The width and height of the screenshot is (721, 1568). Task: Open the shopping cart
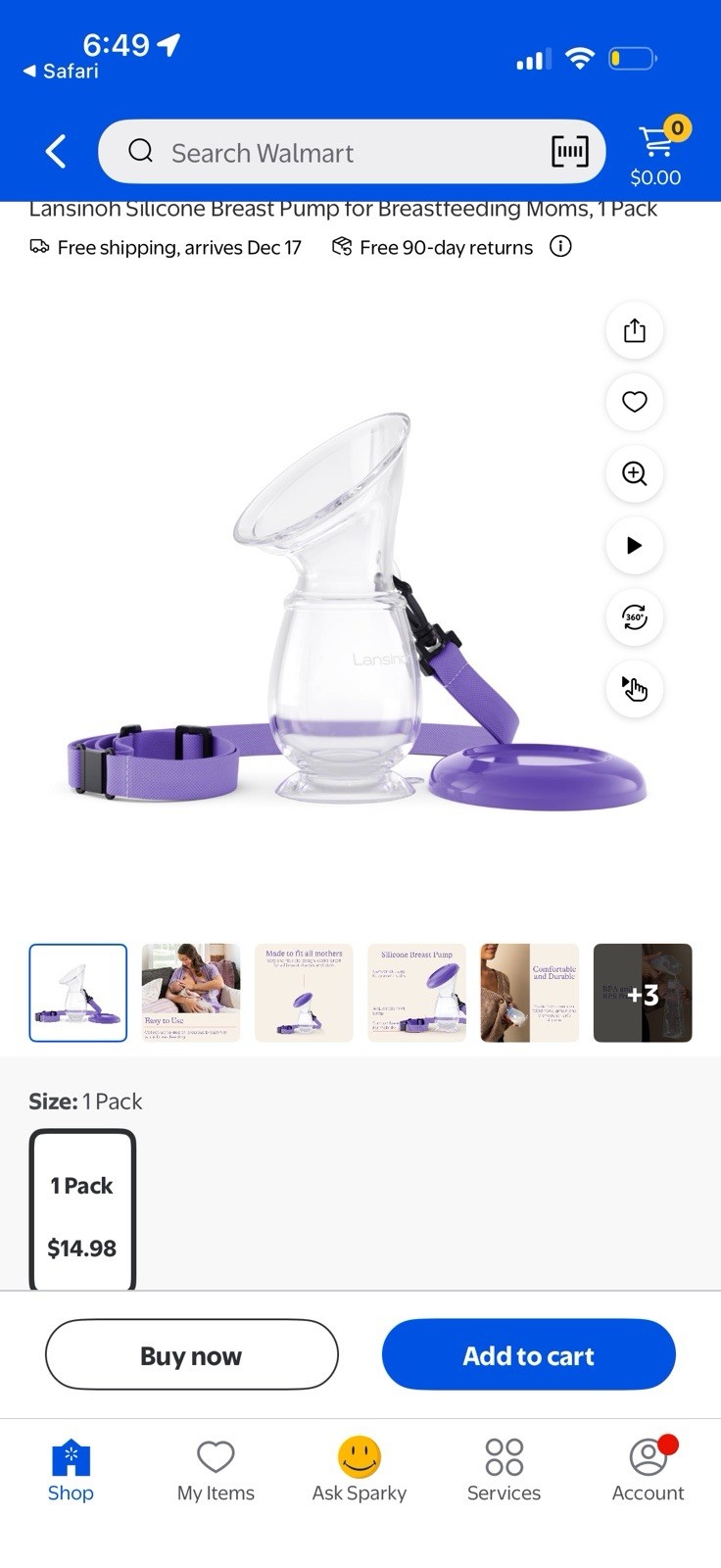coord(655,152)
